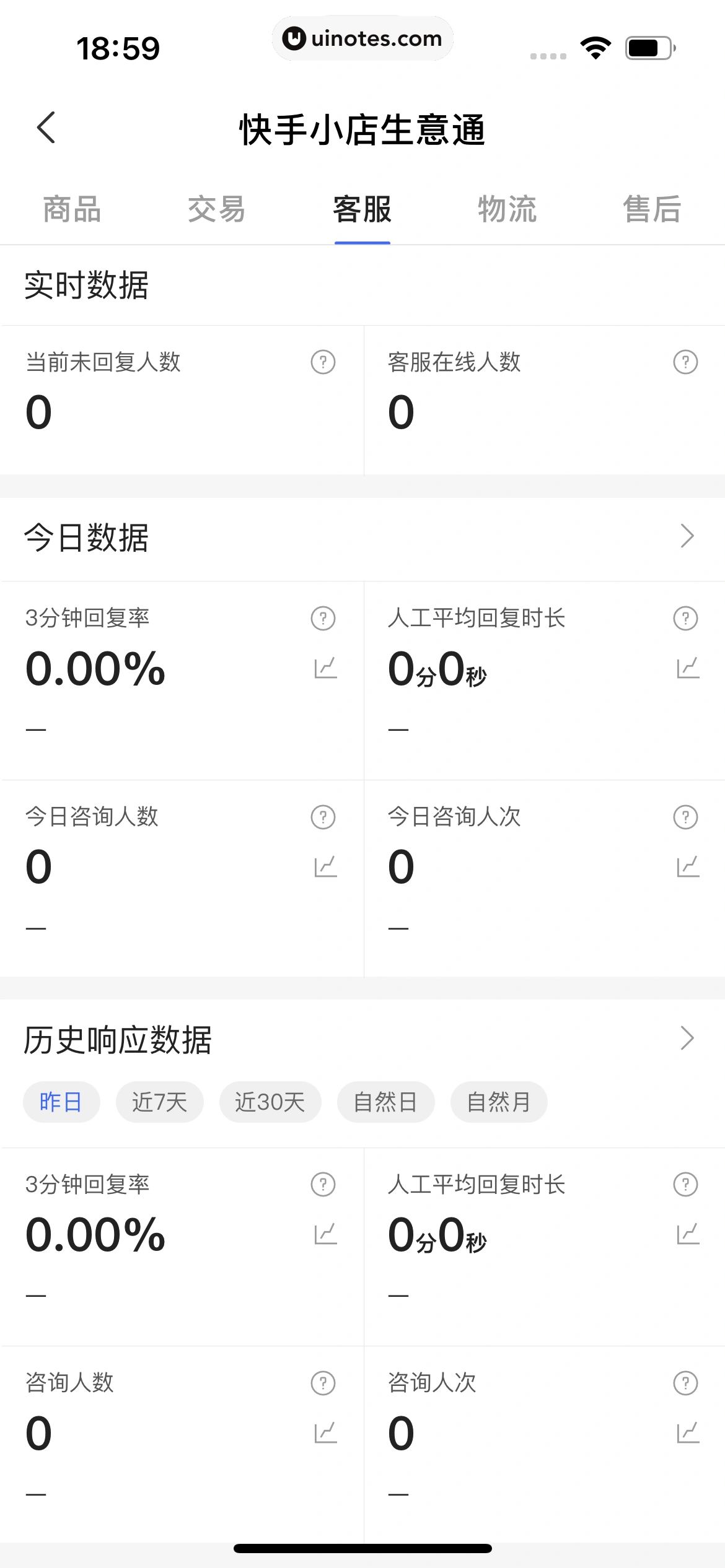Go back from 快手小店生意通

tap(46, 128)
